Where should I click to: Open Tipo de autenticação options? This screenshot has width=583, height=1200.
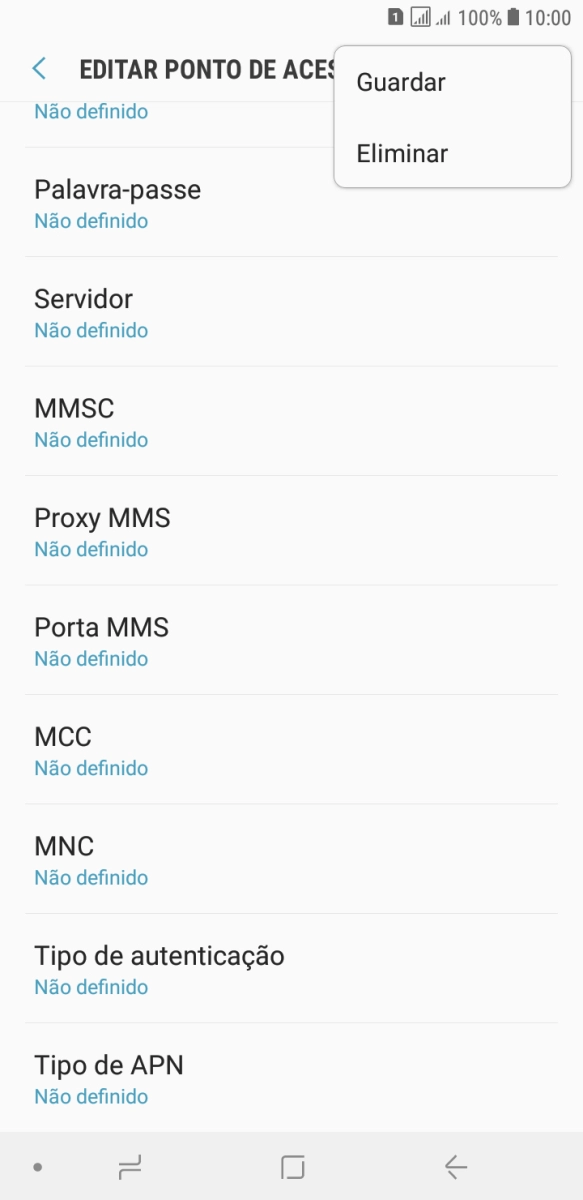pyautogui.click(x=291, y=969)
